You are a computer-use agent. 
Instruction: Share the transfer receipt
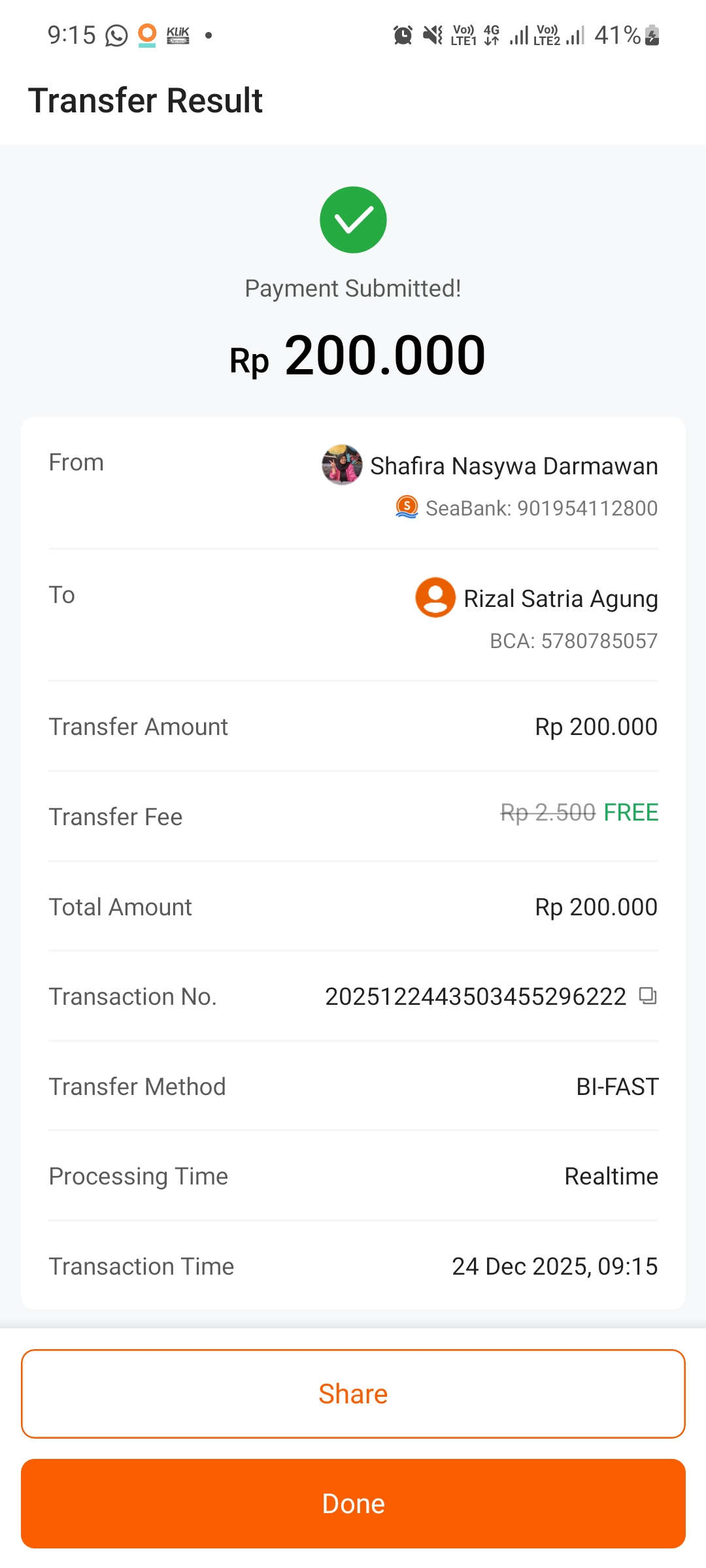click(353, 1394)
